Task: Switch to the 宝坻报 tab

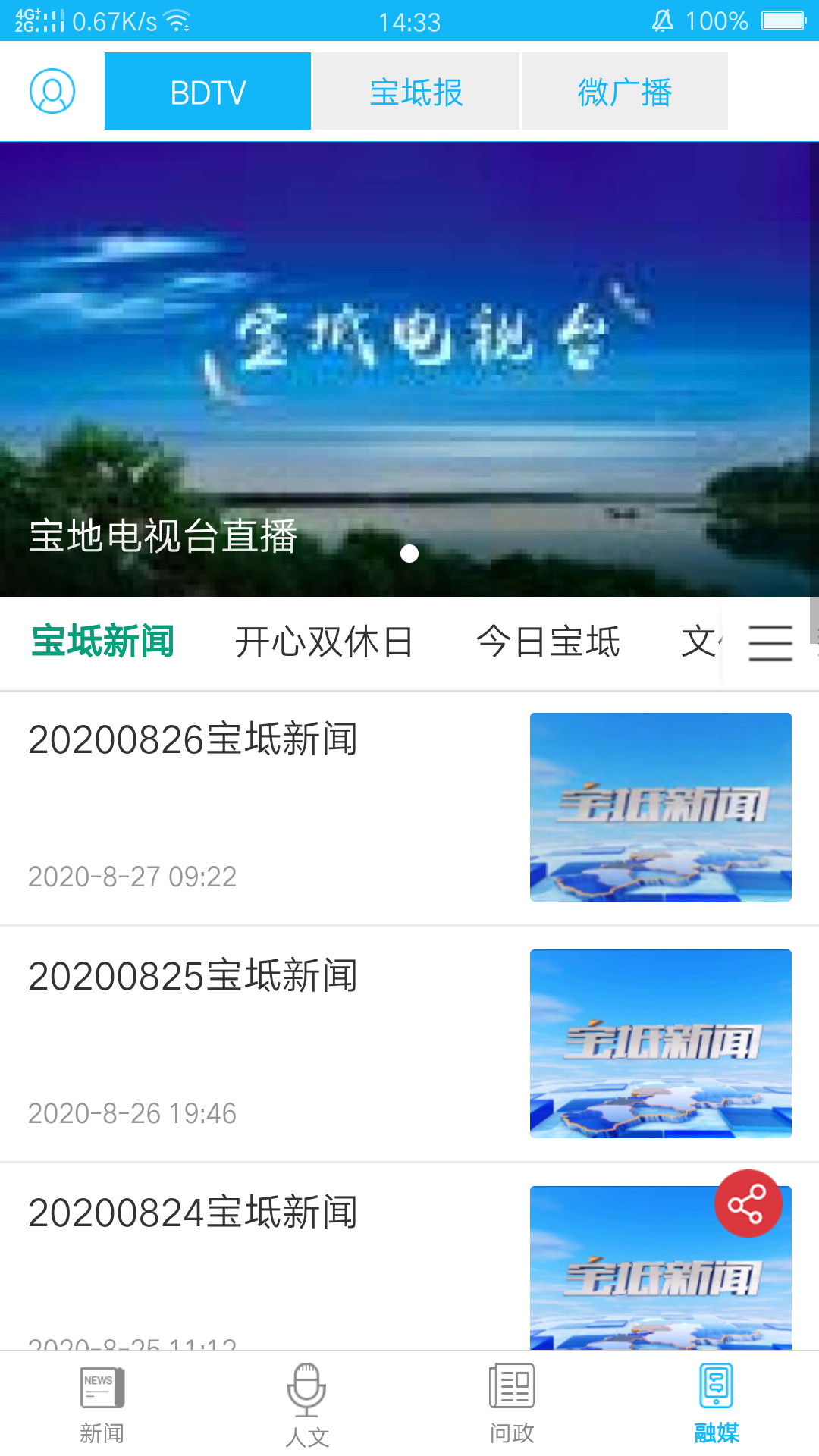Action: [416, 91]
